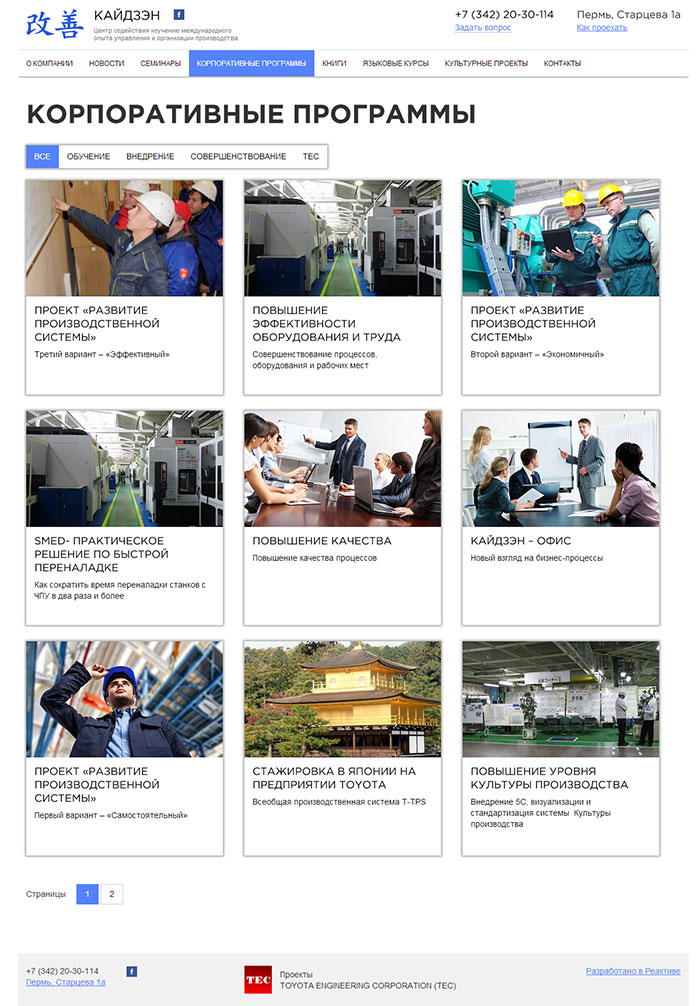This screenshot has height=1006, width=700.
Task: Open the Facebook icon next to КАЙДЗЭН
Action: click(x=178, y=15)
